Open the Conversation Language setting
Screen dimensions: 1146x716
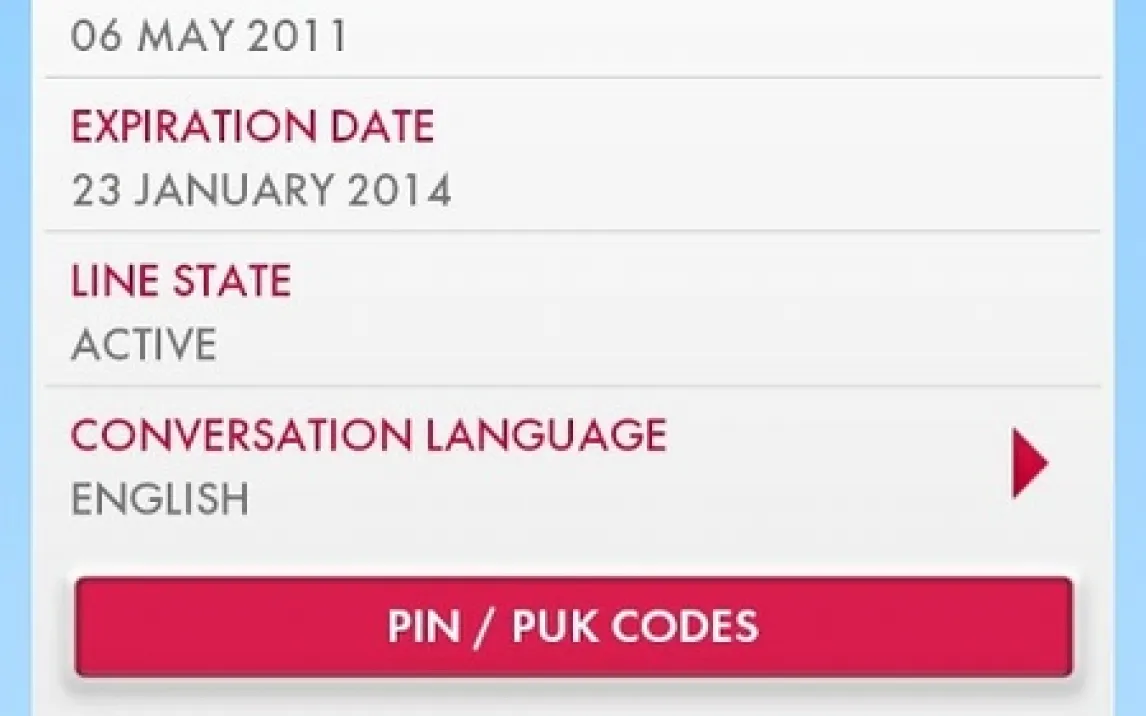click(x=570, y=464)
